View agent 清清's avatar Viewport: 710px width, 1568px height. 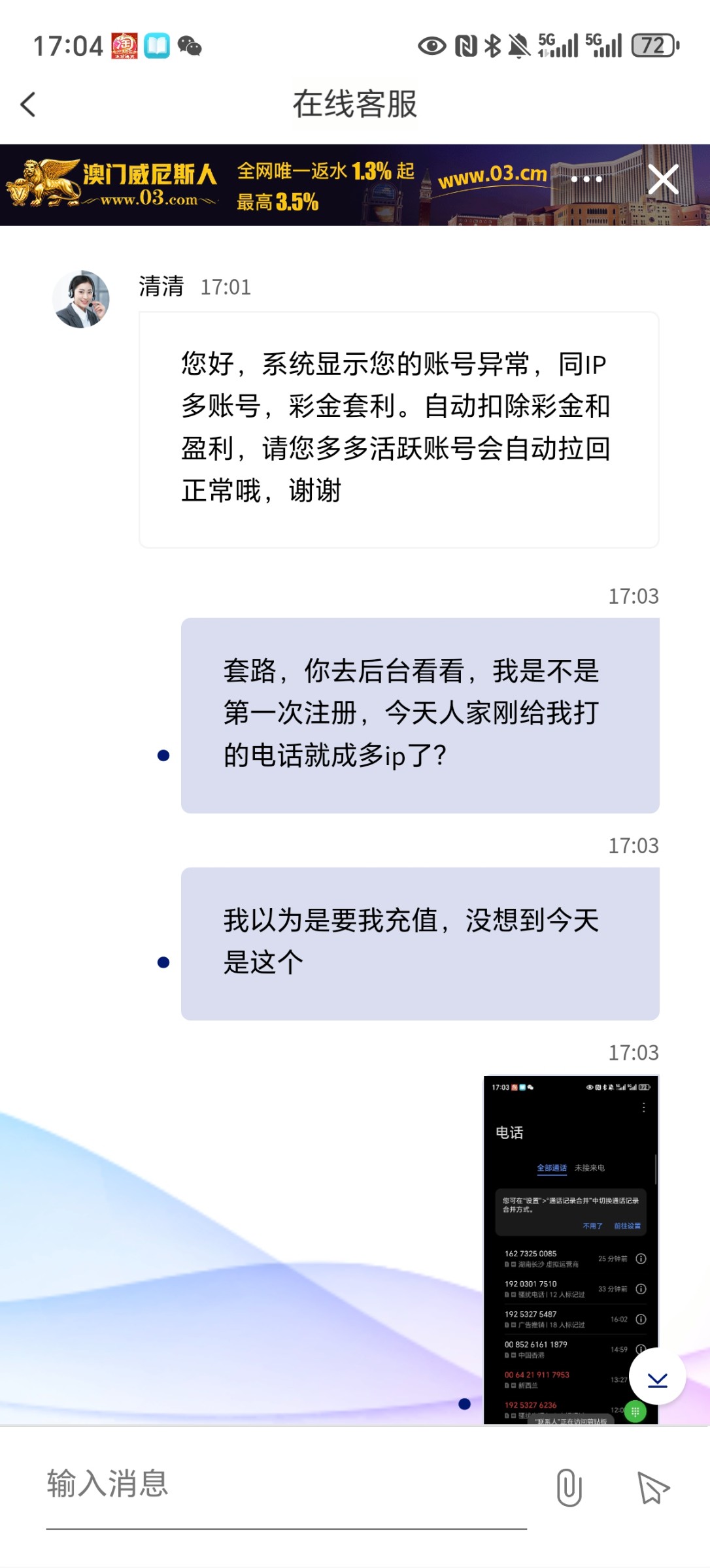pyautogui.click(x=80, y=299)
